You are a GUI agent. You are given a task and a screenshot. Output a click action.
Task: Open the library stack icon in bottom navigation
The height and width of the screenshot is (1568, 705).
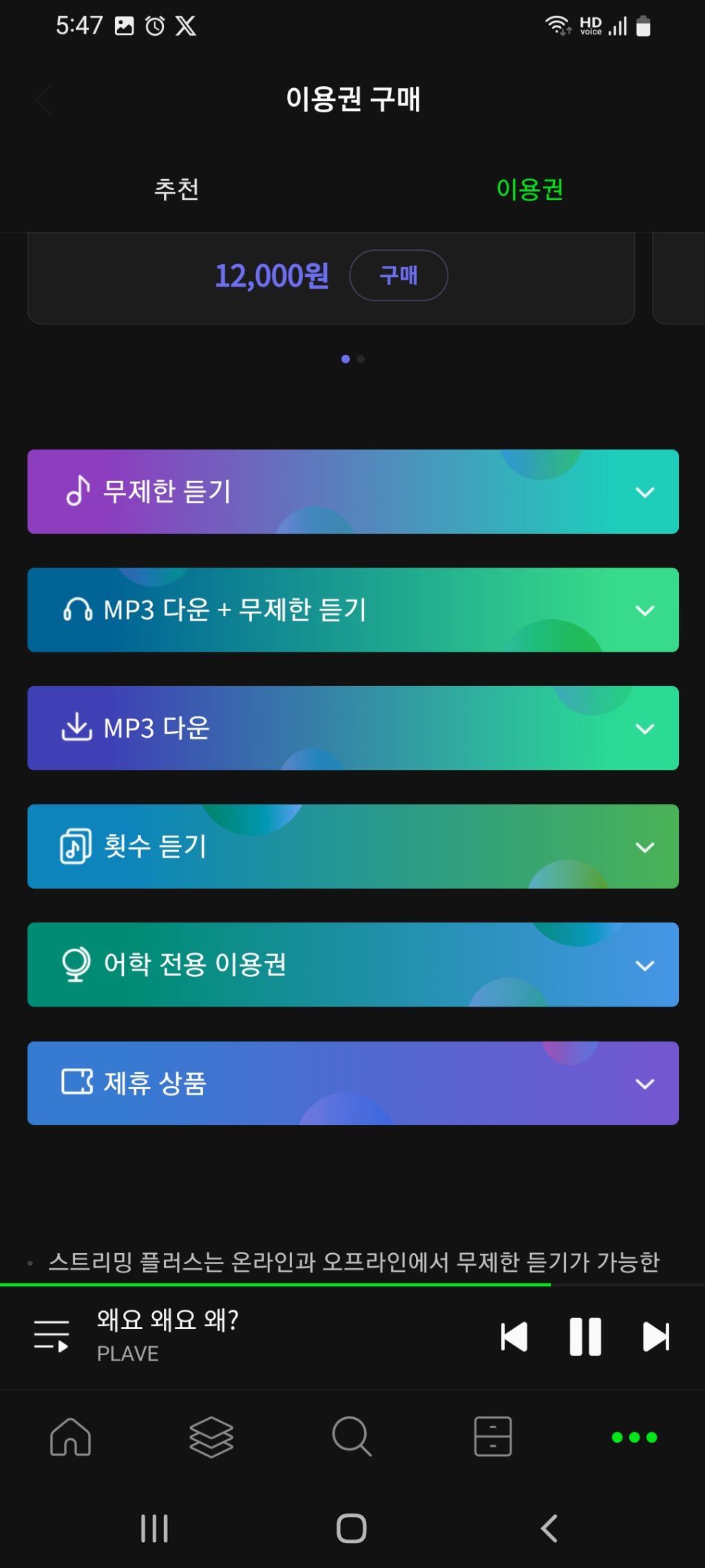click(211, 1438)
